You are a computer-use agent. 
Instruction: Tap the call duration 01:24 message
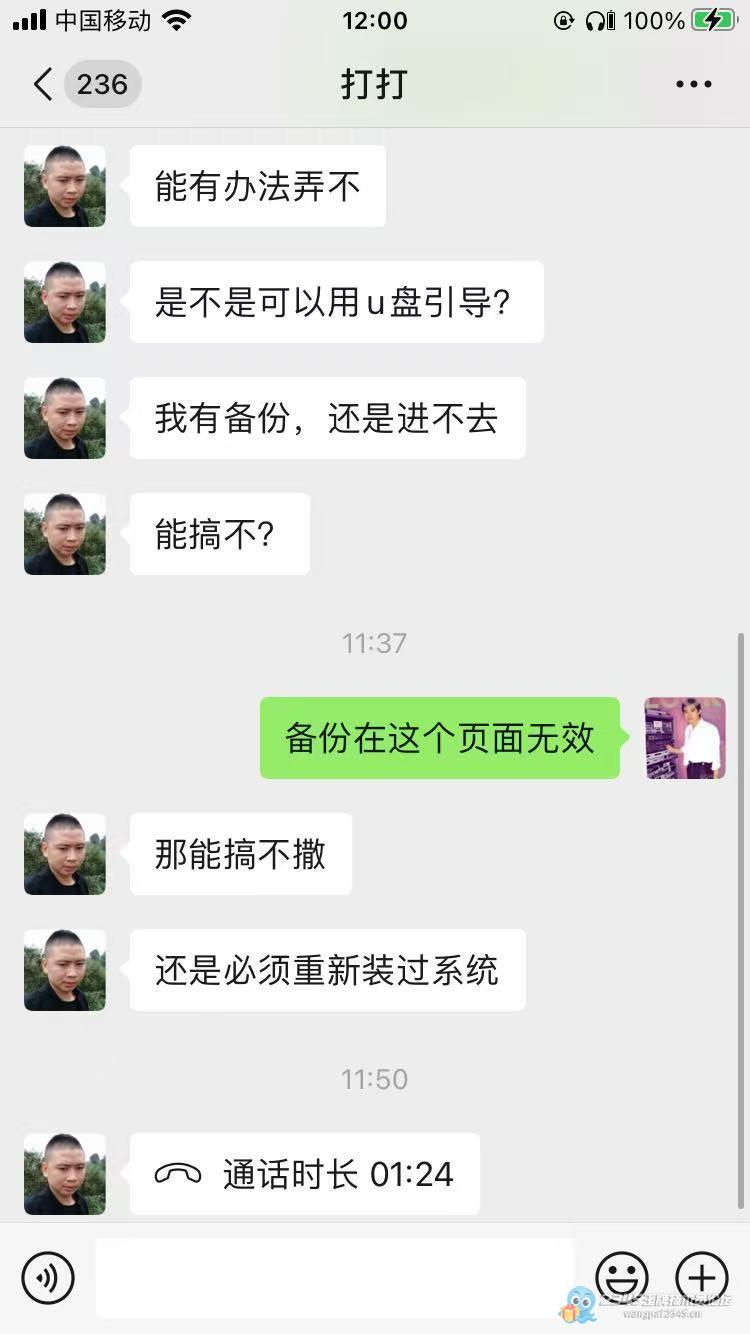coord(304,1174)
